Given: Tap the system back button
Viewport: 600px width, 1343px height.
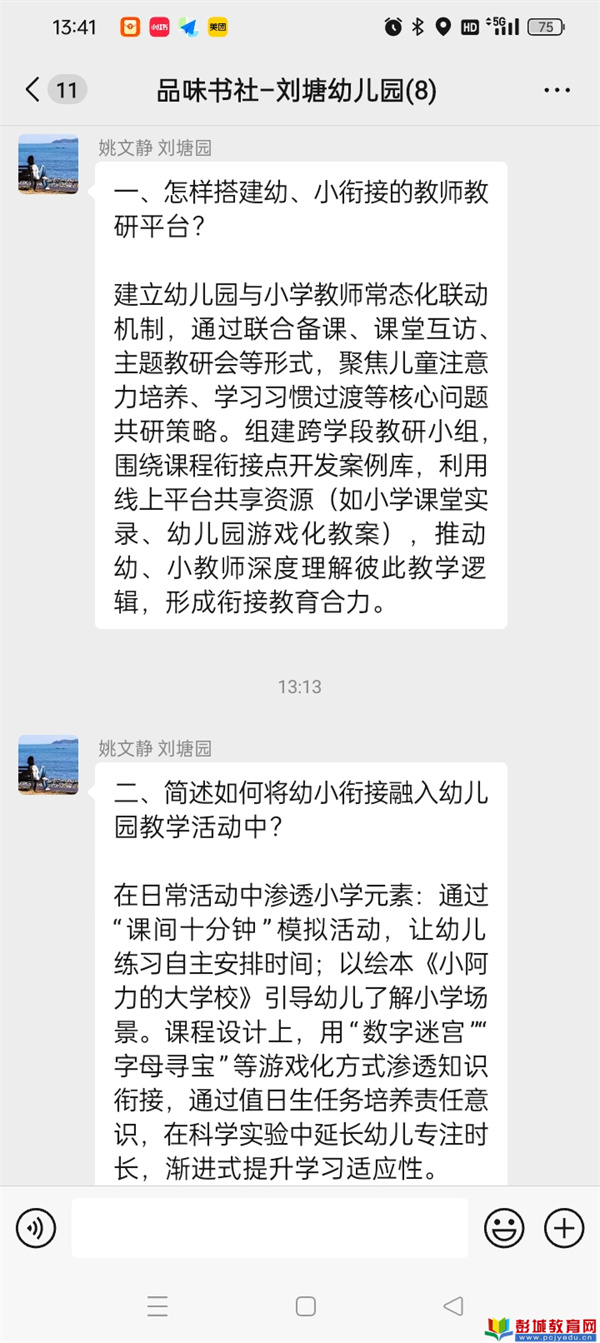Looking at the screenshot, I should (453, 1305).
